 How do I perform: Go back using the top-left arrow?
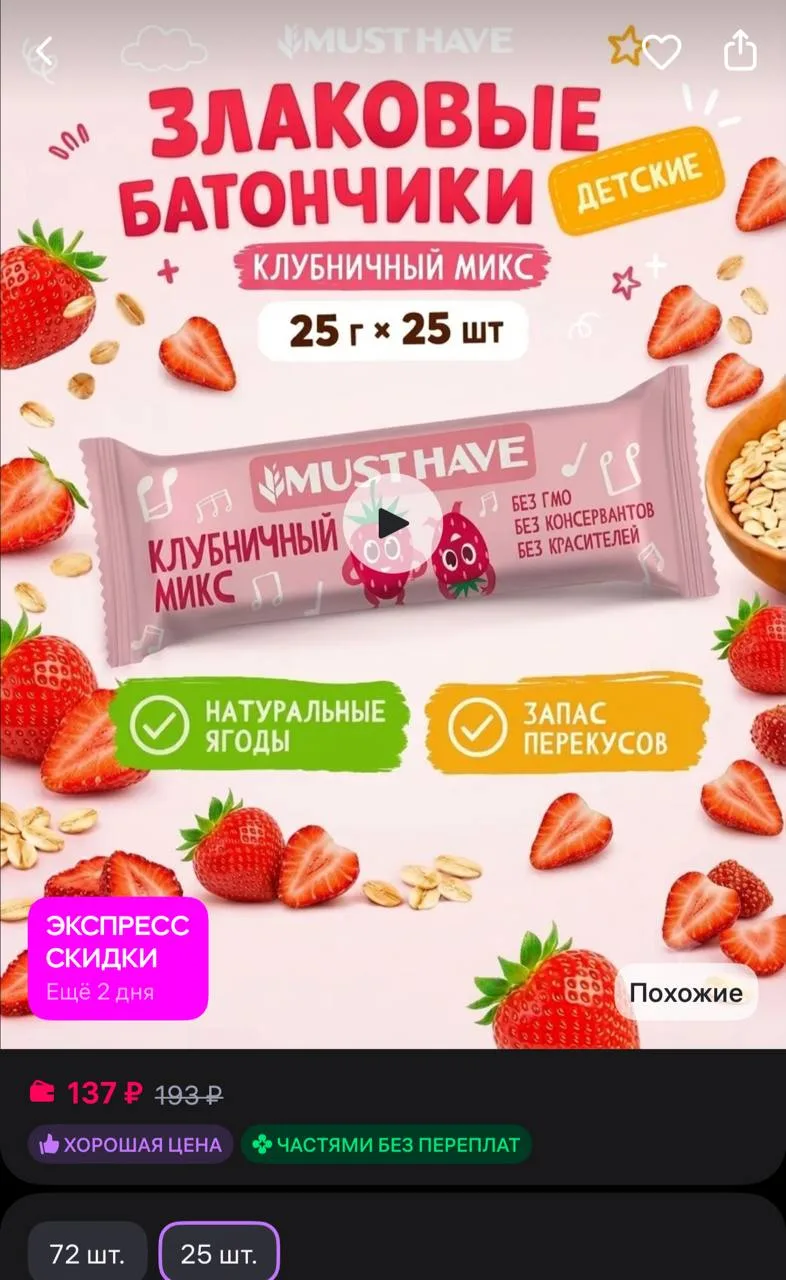[x=44, y=50]
